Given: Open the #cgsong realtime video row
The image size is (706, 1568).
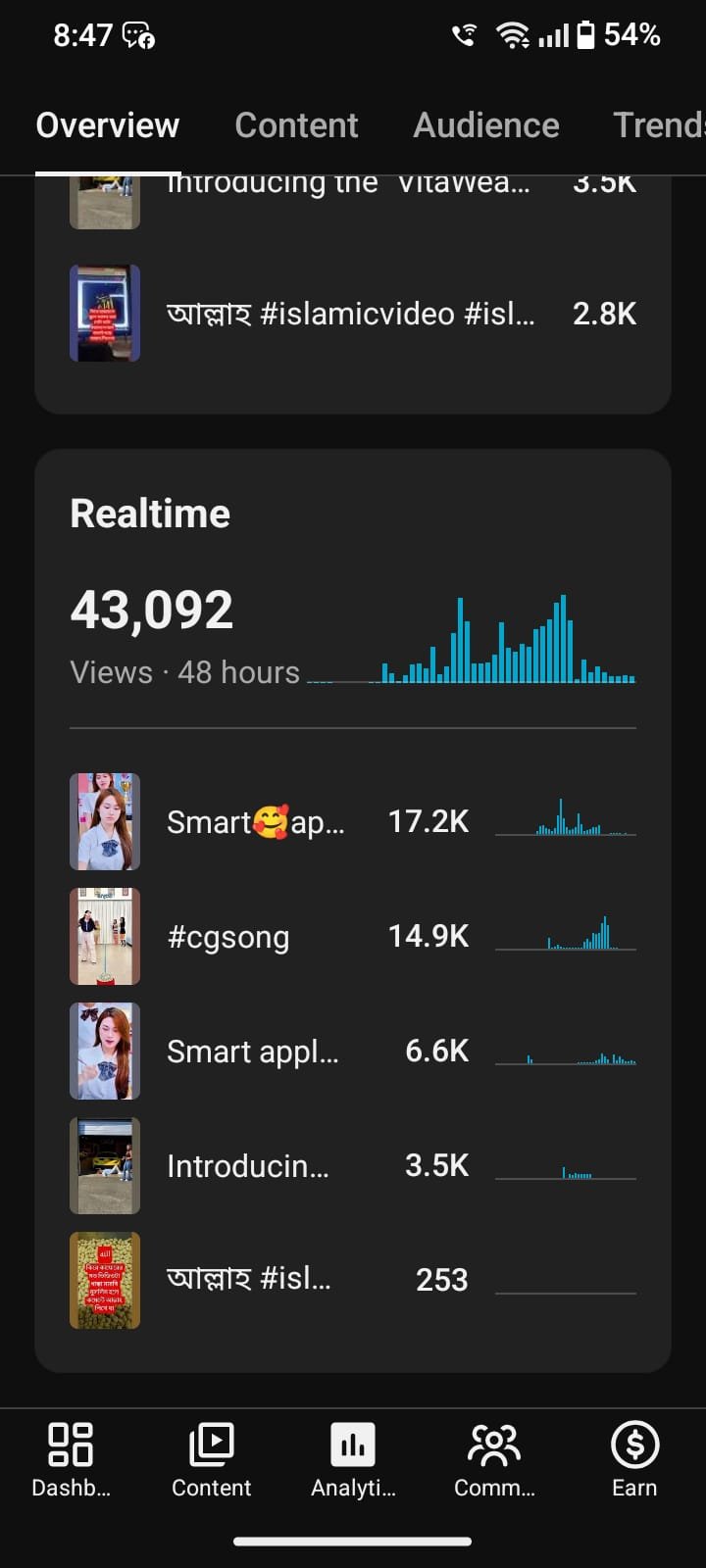Looking at the screenshot, I should 353,936.
